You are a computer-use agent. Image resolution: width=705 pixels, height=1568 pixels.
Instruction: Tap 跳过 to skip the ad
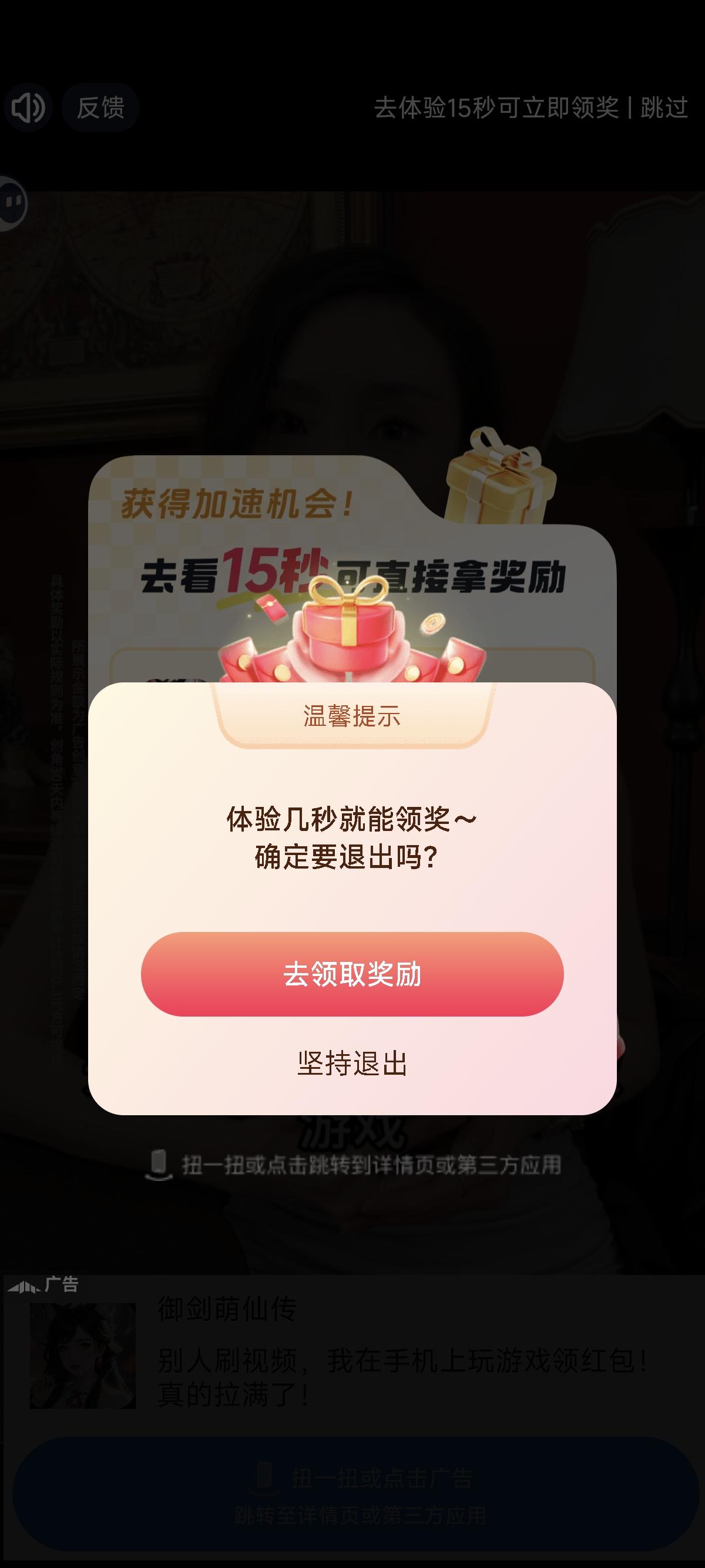pos(665,108)
